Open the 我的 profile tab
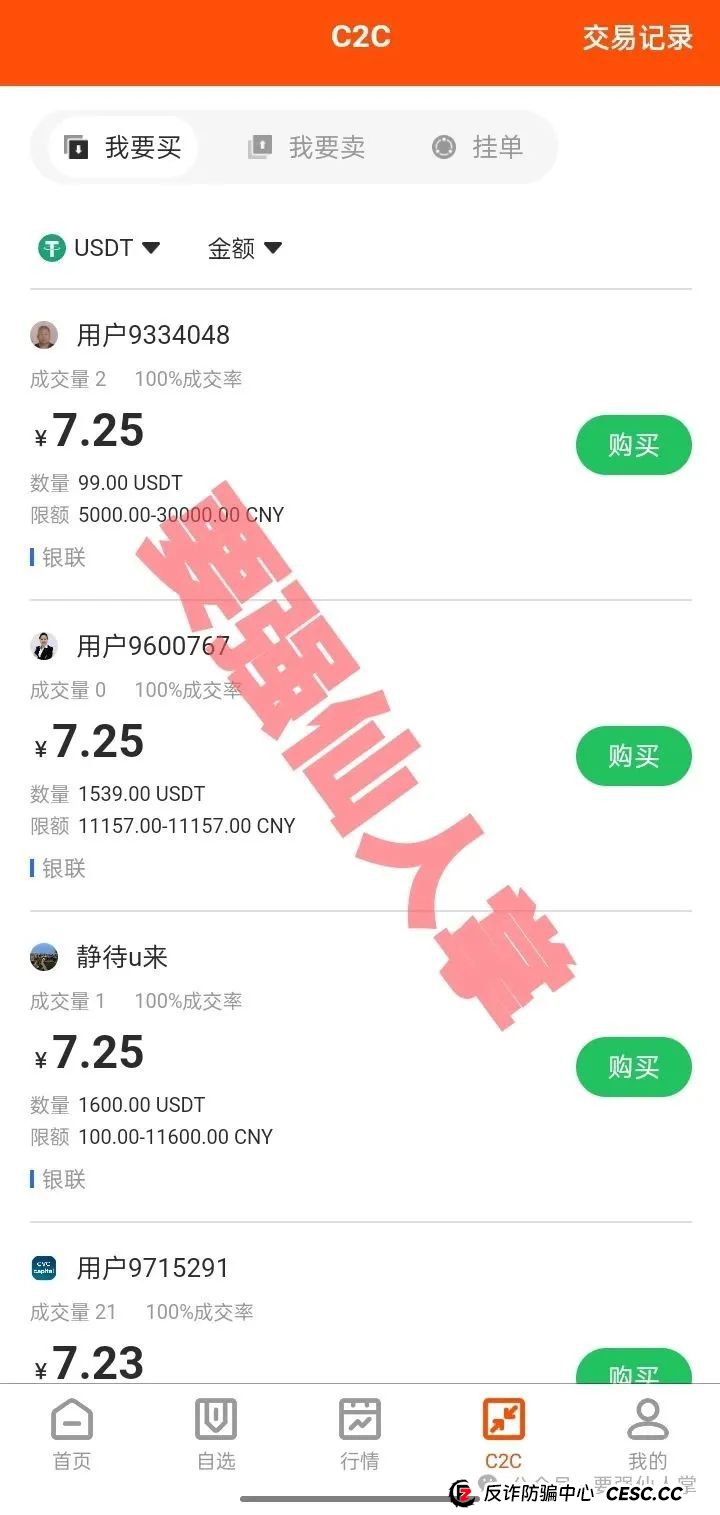 647,1433
